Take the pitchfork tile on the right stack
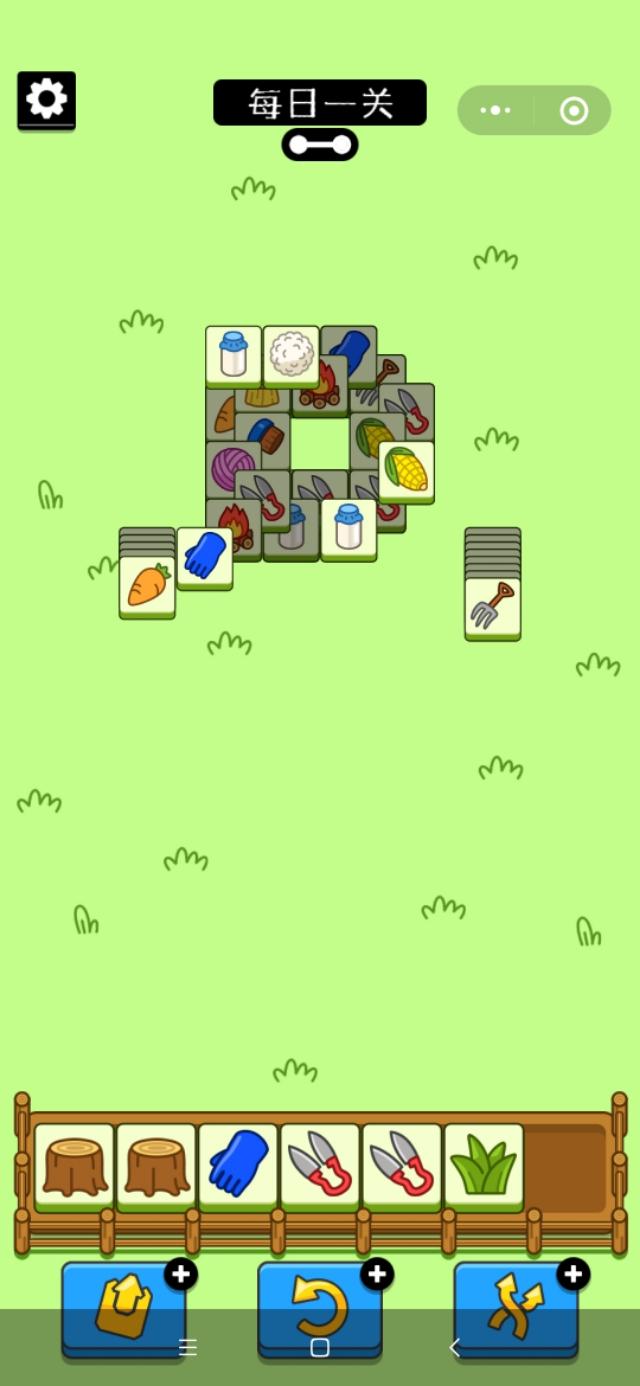The width and height of the screenshot is (640, 1386). tap(492, 606)
